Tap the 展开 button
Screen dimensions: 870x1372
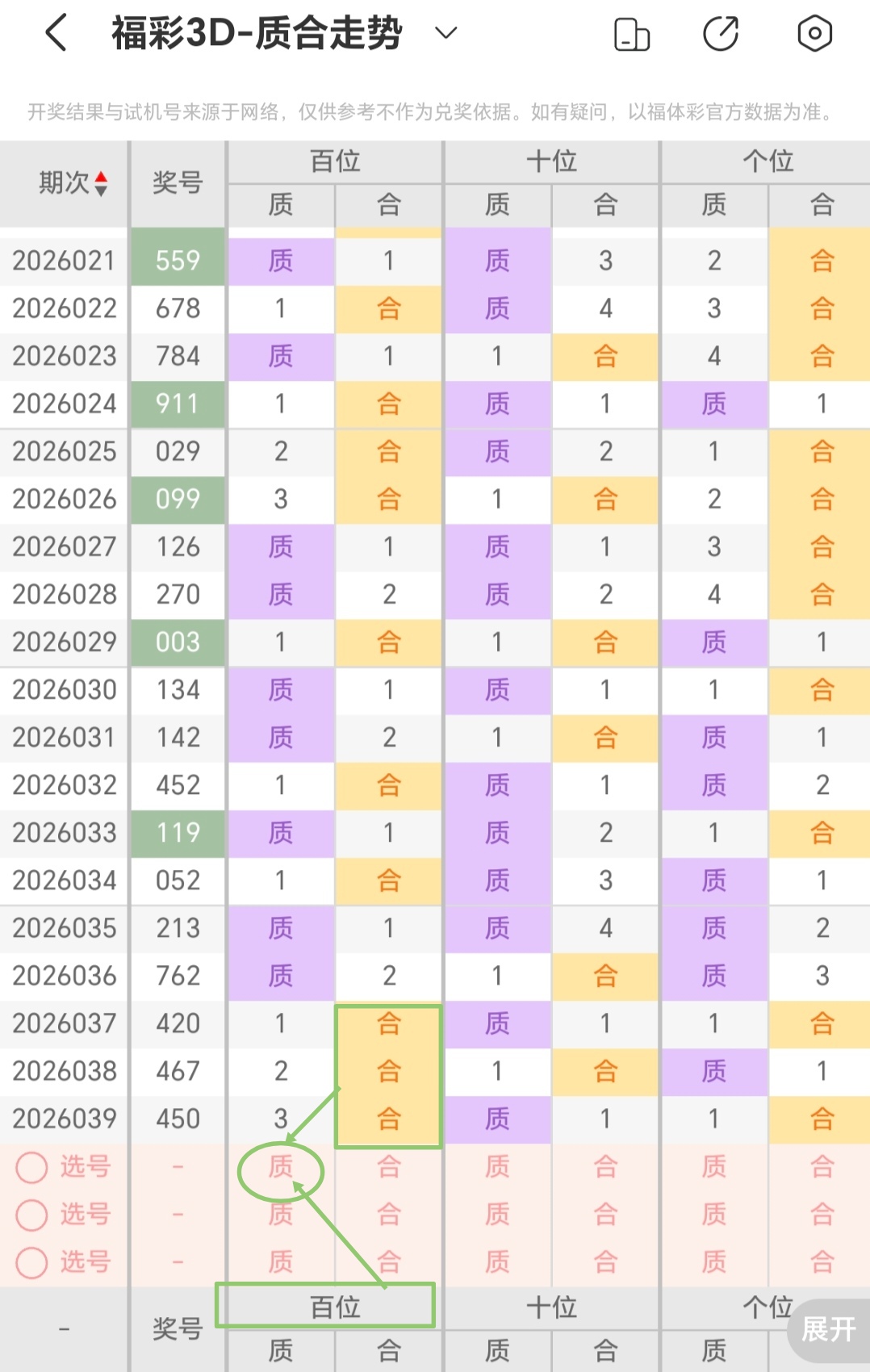[x=828, y=1329]
